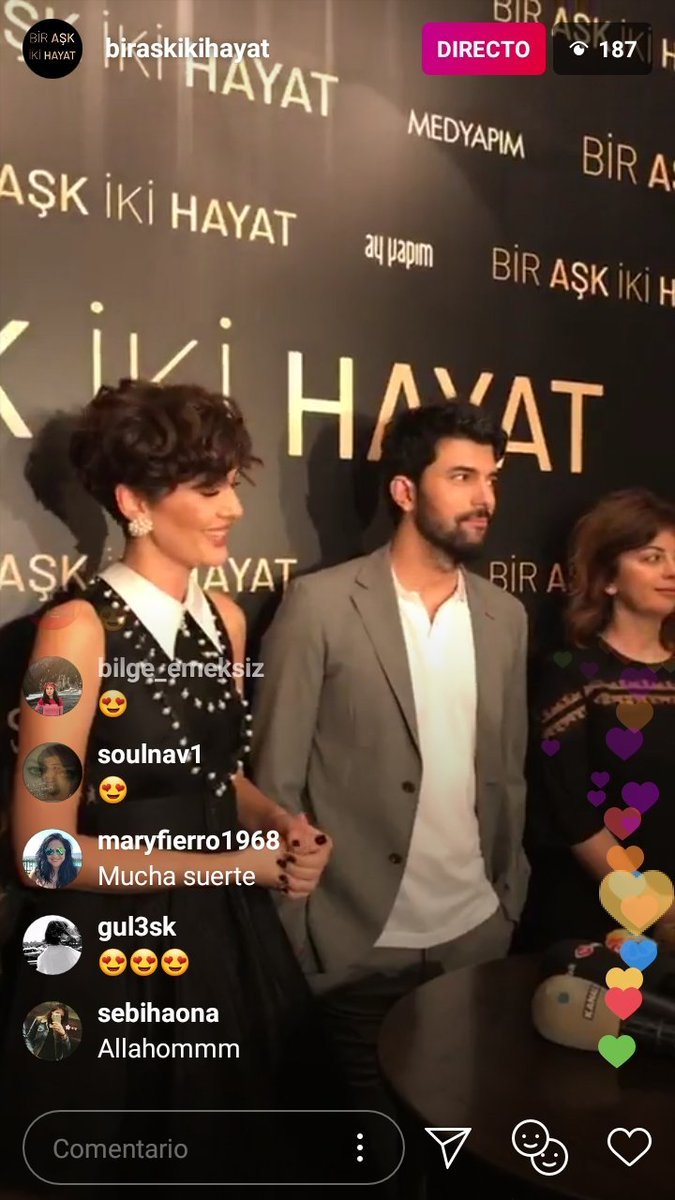The width and height of the screenshot is (675, 1200).
Task: Open the smiley faces icon
Action: click(540, 1147)
